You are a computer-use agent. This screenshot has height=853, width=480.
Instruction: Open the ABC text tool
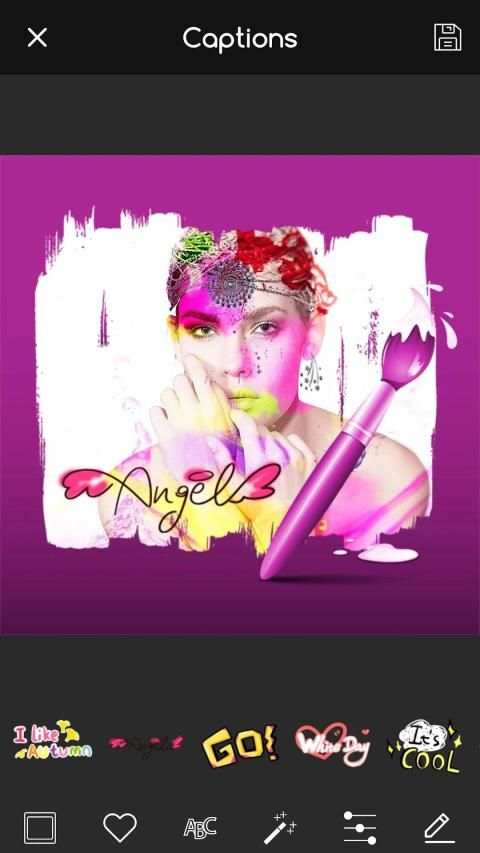200,827
